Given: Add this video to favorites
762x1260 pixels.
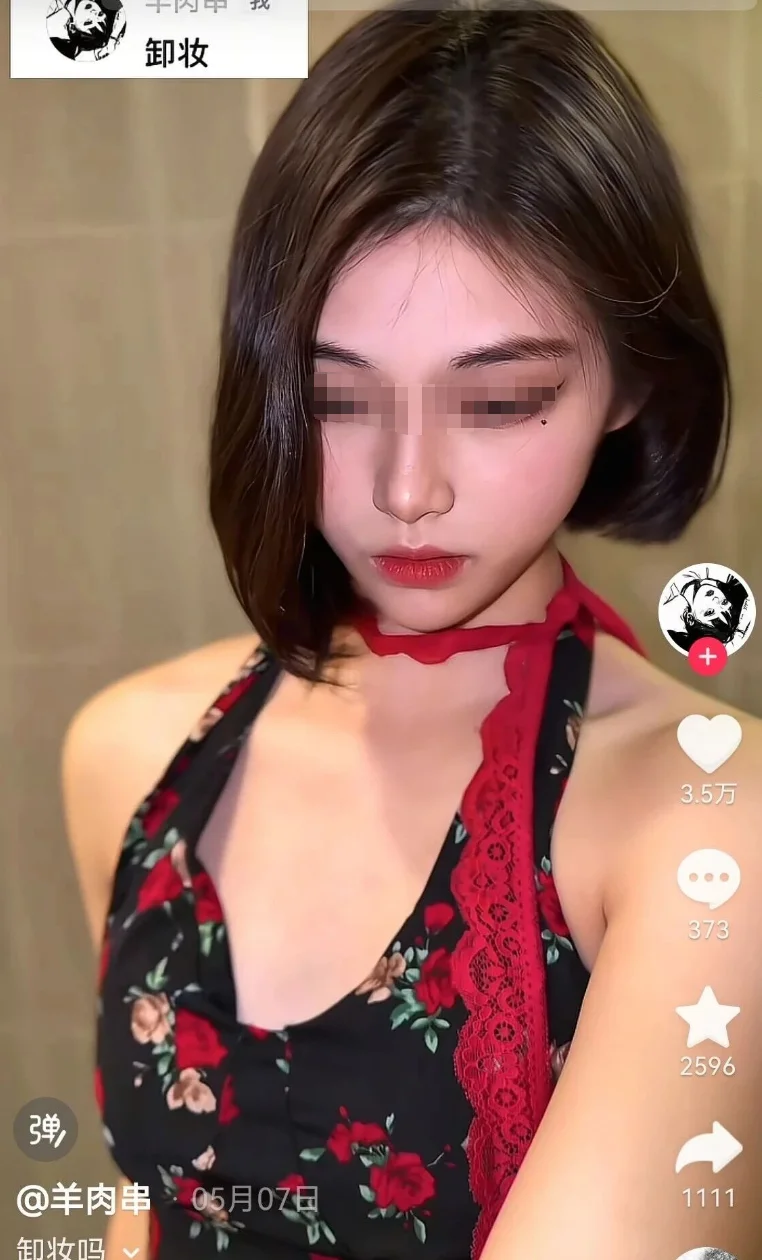Looking at the screenshot, I should click(x=708, y=1017).
